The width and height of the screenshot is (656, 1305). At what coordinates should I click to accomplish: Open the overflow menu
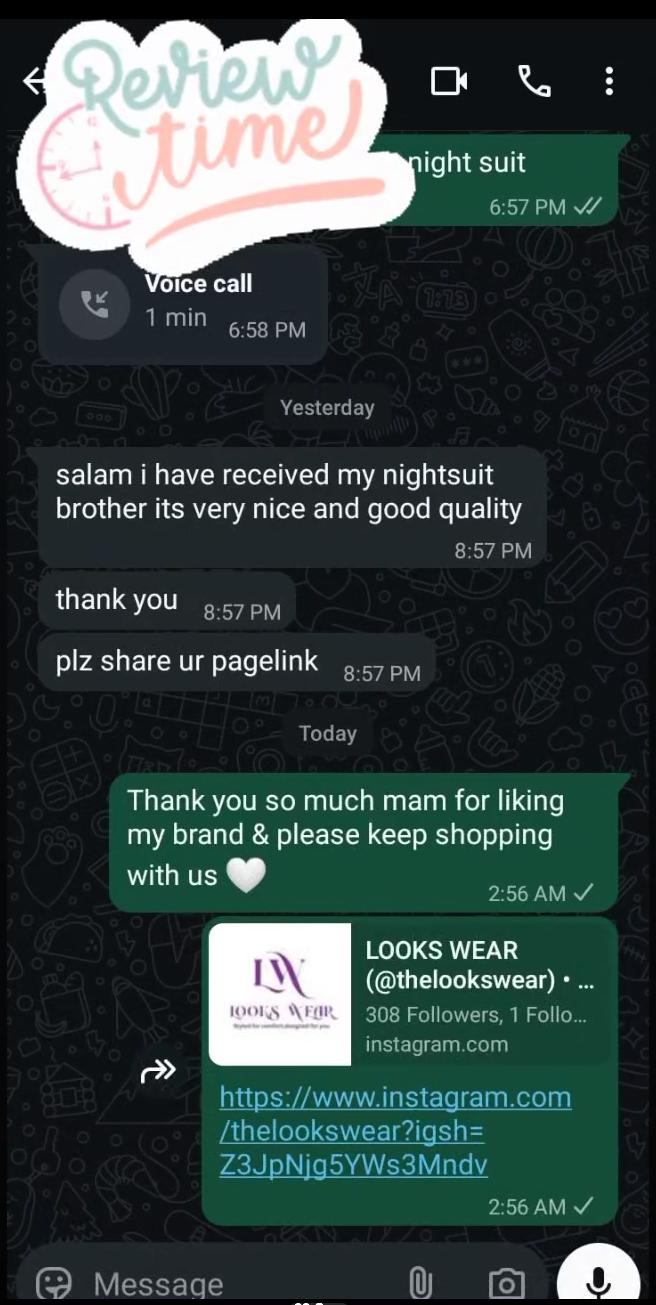point(609,81)
